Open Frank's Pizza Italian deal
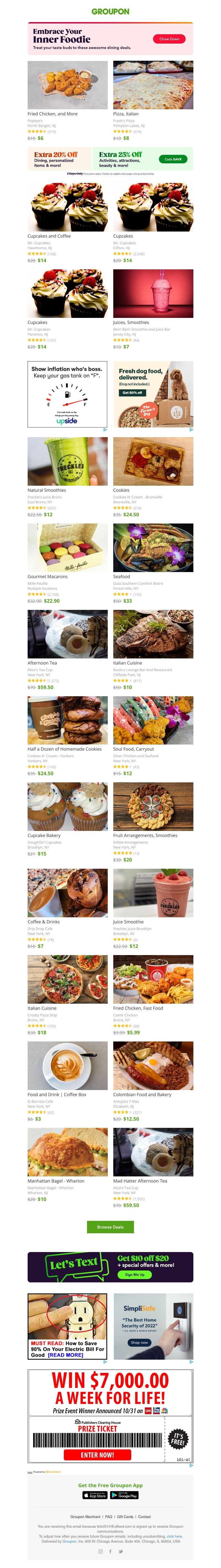This screenshot has height=1568, width=221. [x=153, y=85]
